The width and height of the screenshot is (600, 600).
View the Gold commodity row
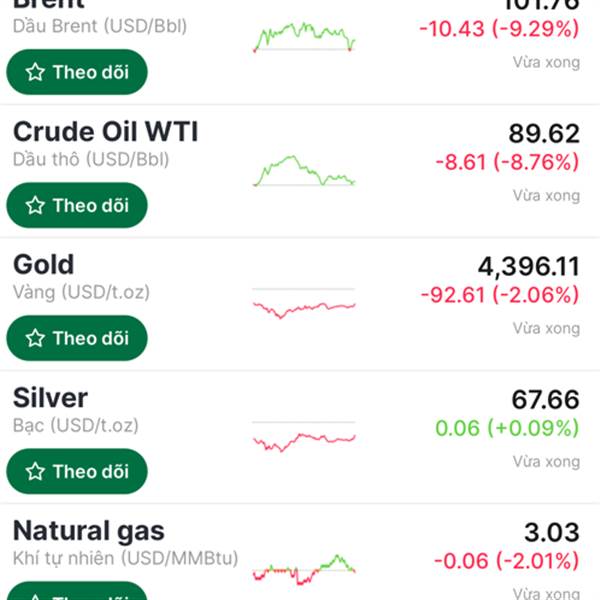point(44,265)
